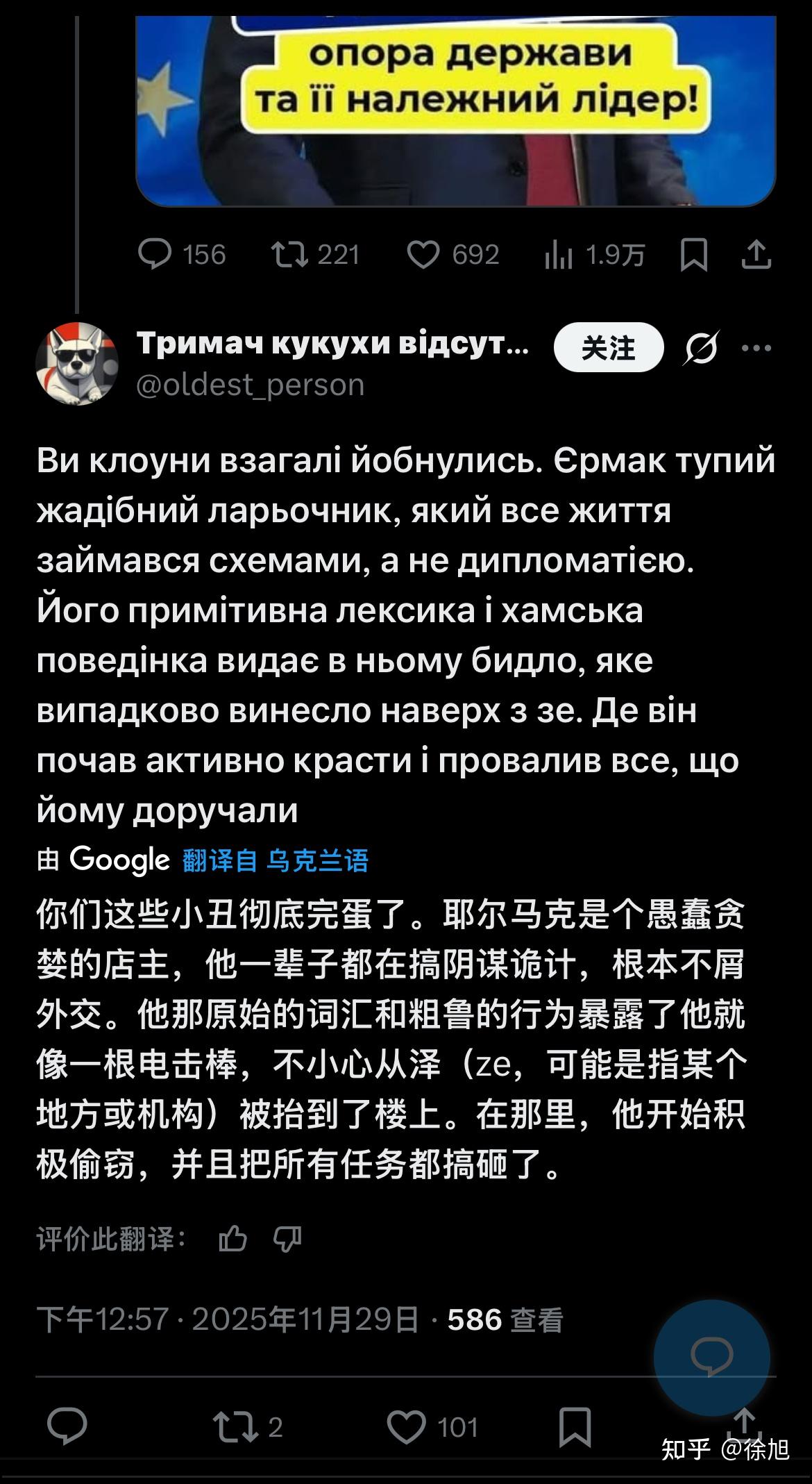Open the floating blue compose reply button
812x1484 pixels.
711,1358
